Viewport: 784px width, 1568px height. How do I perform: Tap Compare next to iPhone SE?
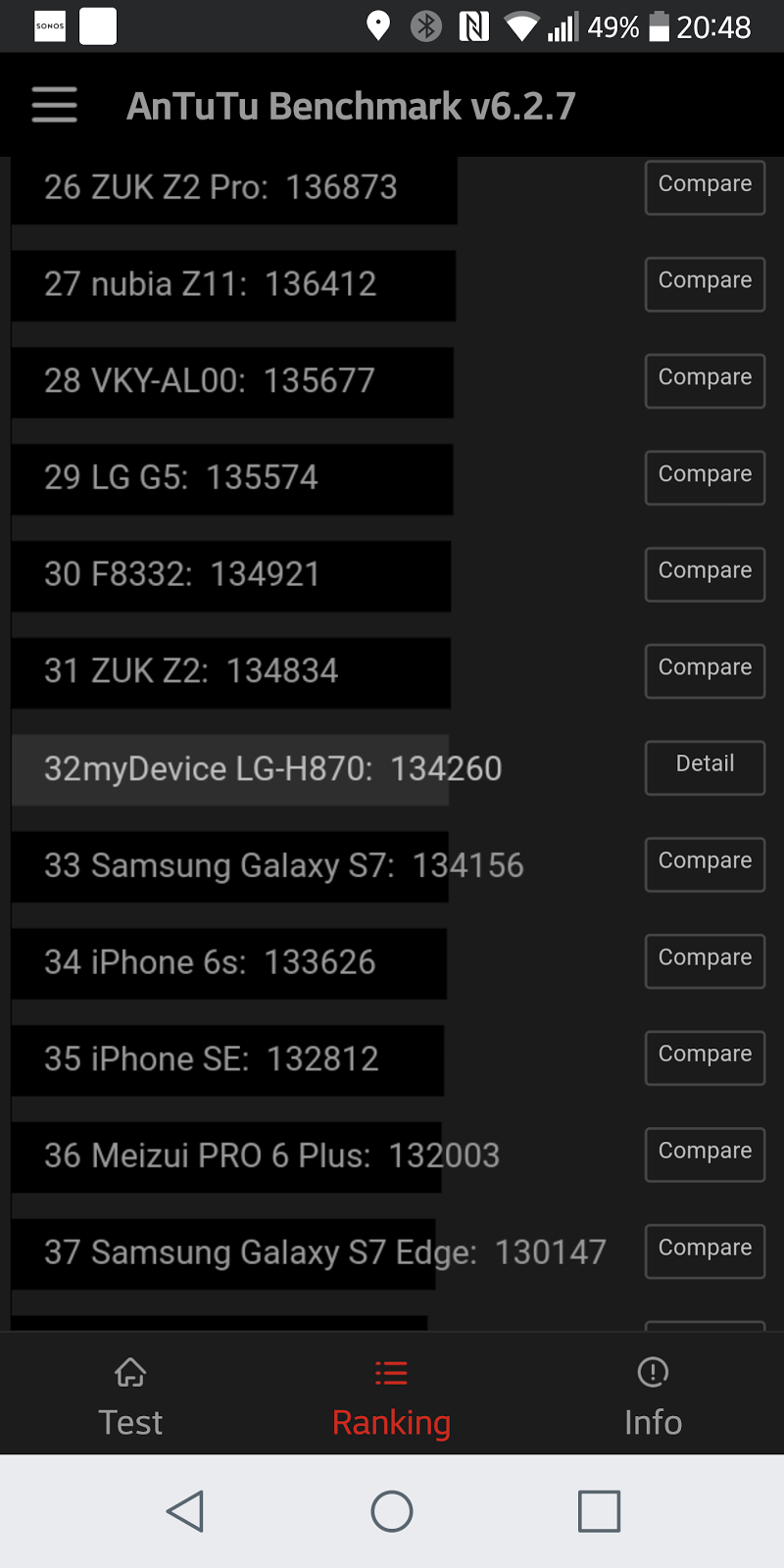click(x=705, y=1057)
